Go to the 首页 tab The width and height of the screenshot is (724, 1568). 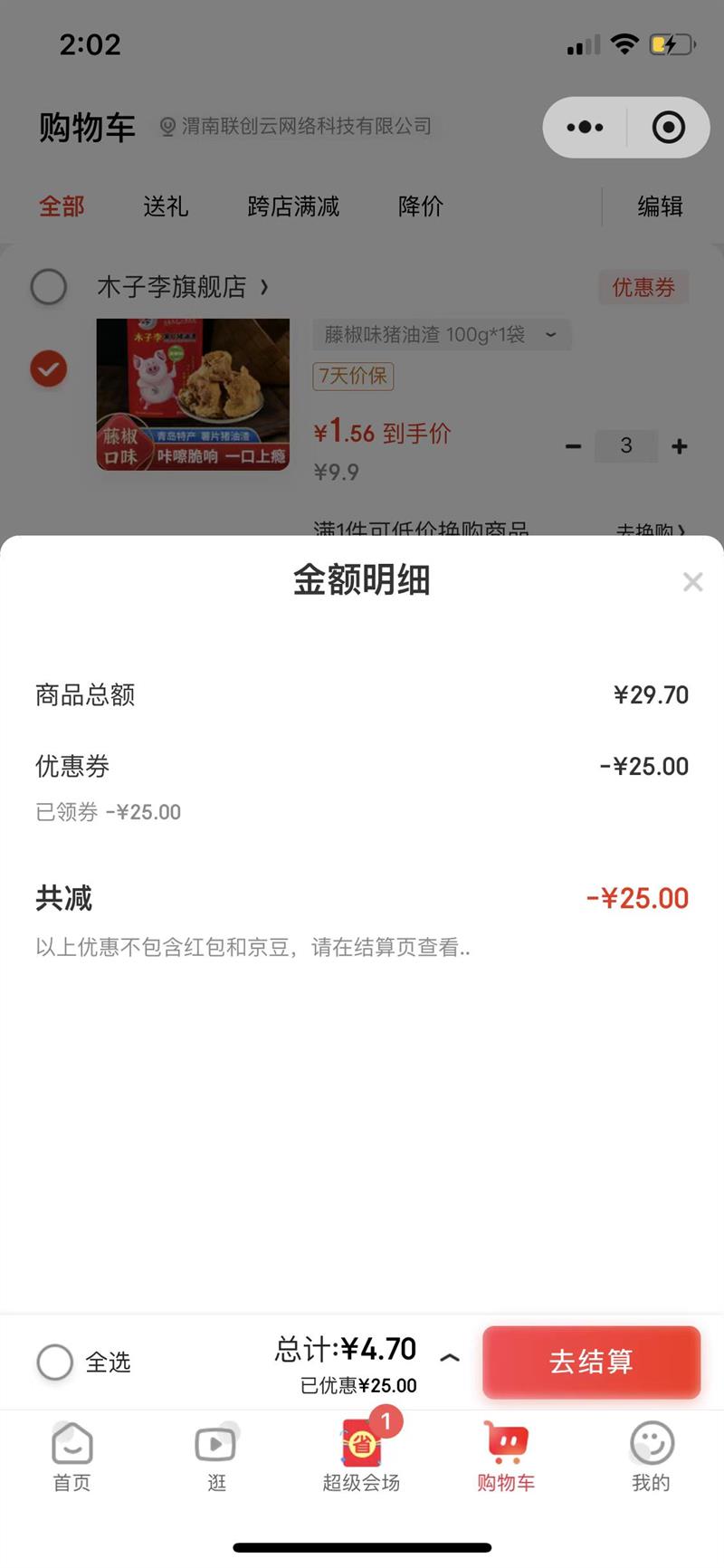click(x=72, y=1456)
